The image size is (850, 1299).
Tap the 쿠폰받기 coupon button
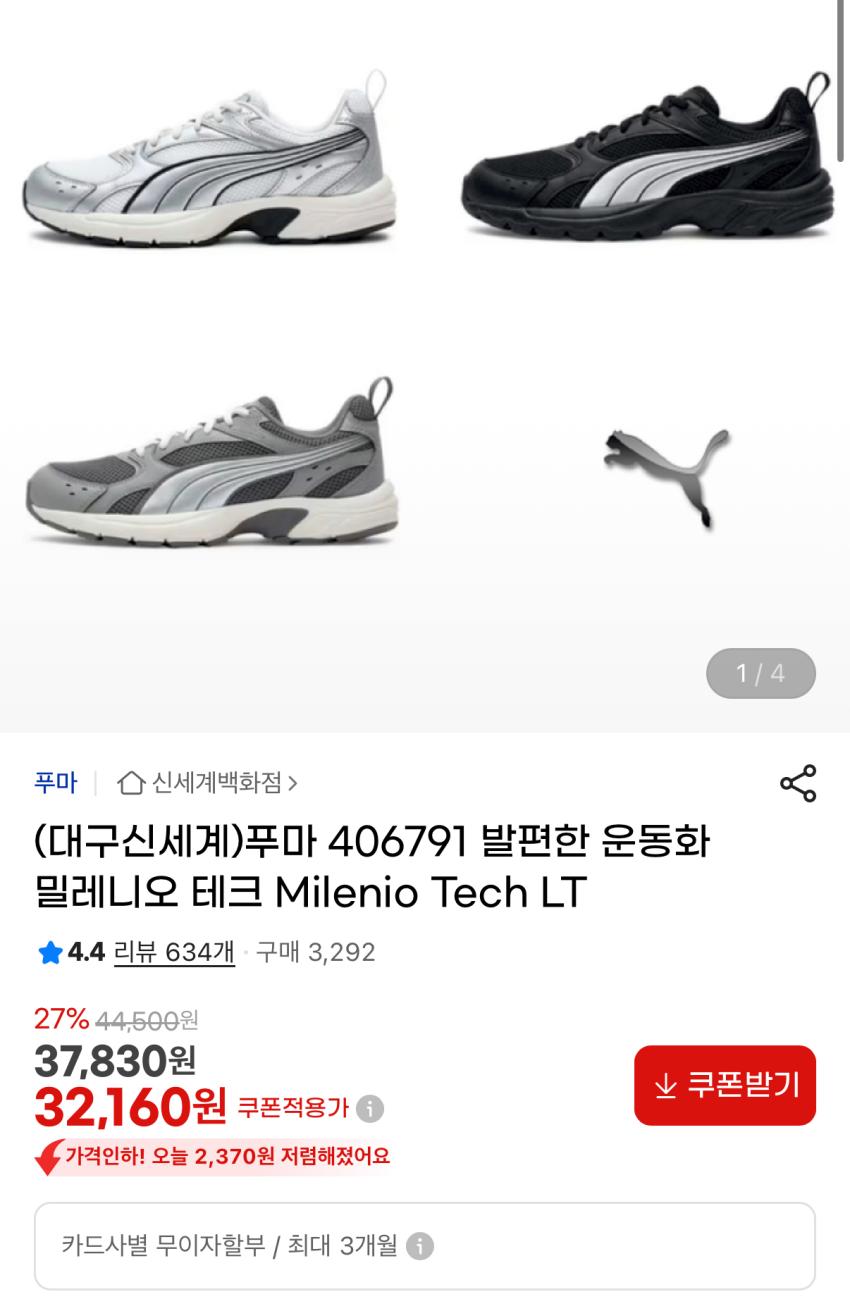pos(725,1085)
